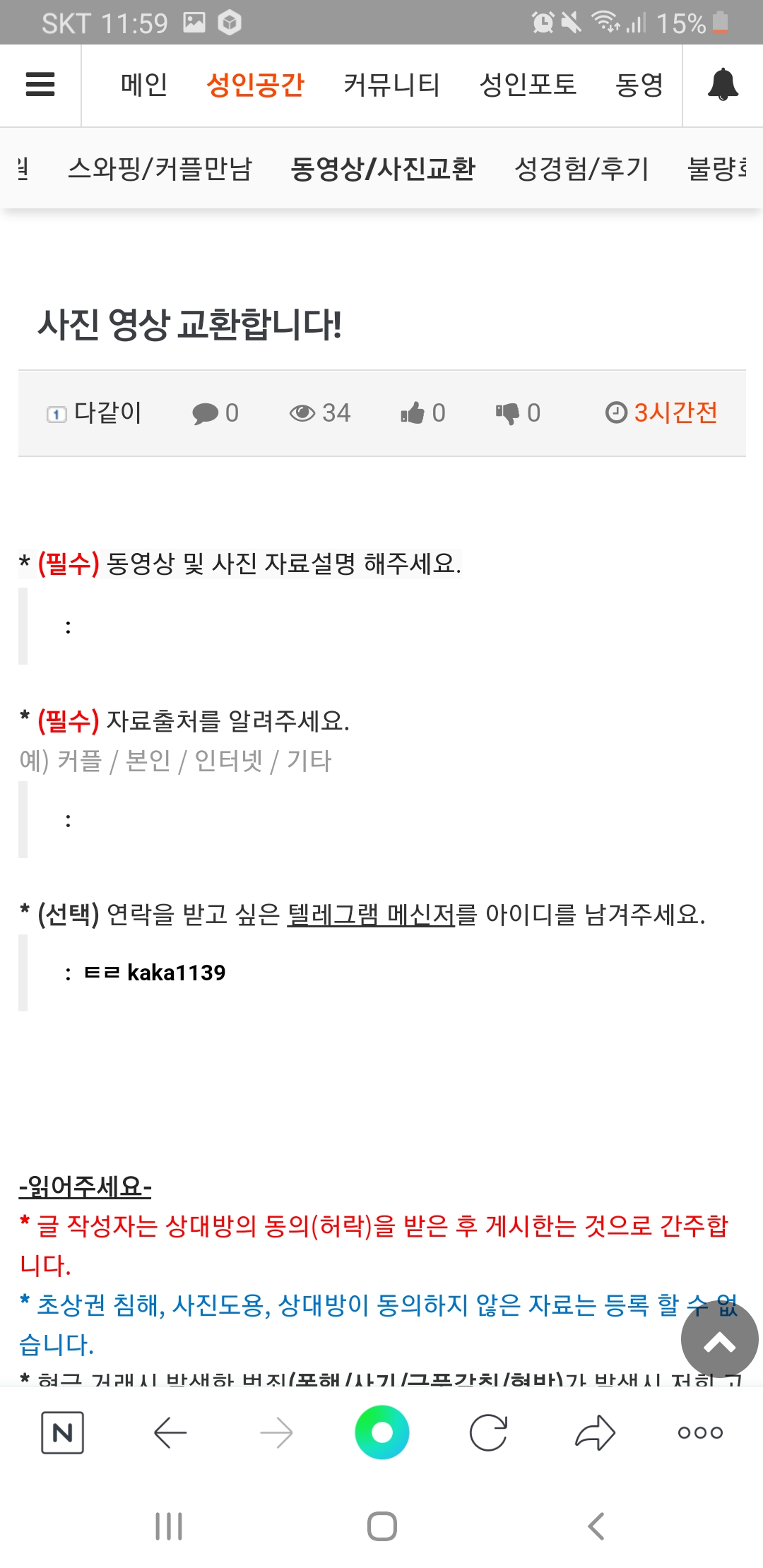Share this page from the browser toolbar
Screen dimensions: 763x1568
pos(595,1432)
